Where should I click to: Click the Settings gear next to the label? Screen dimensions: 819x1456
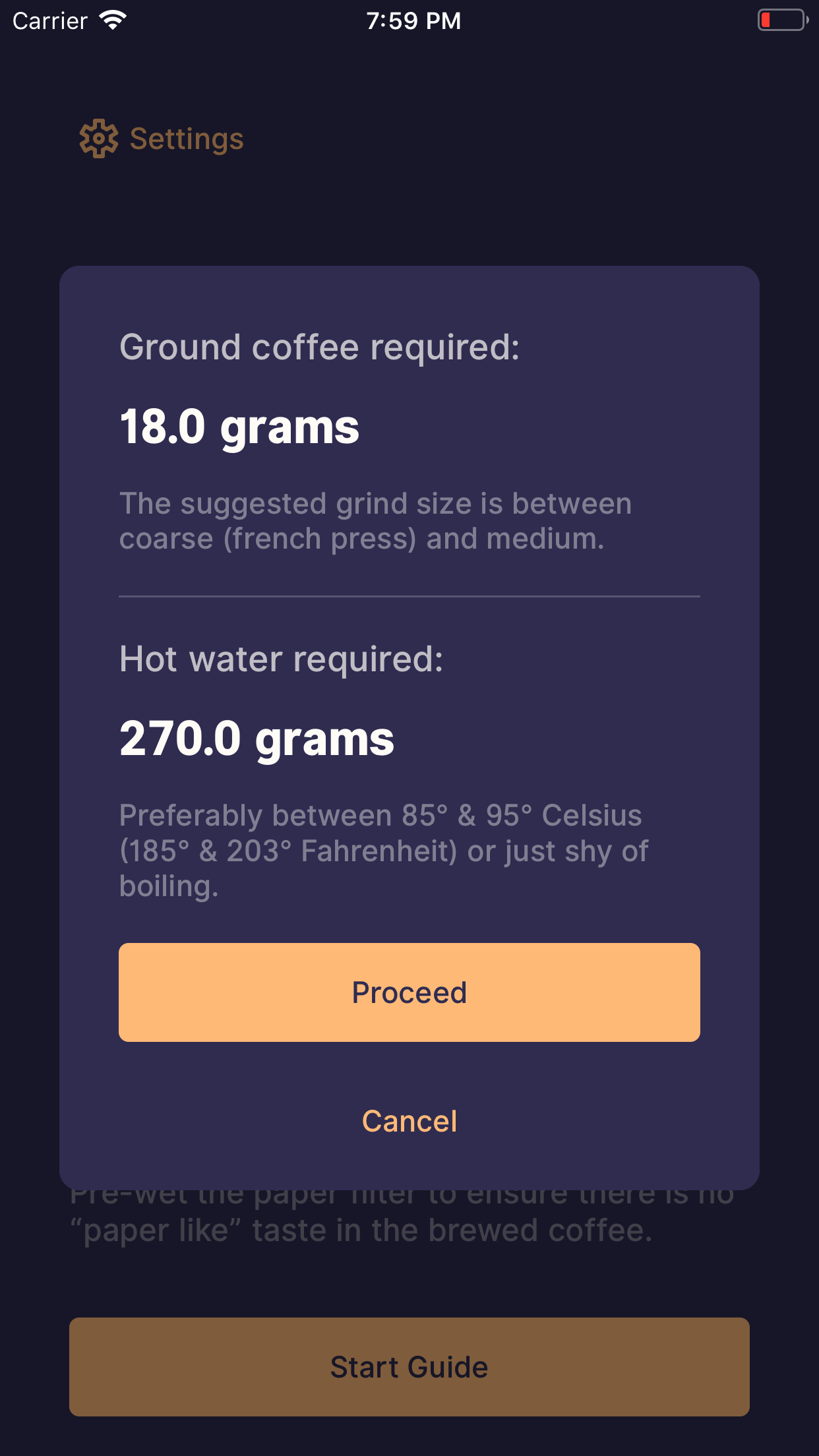coord(98,139)
